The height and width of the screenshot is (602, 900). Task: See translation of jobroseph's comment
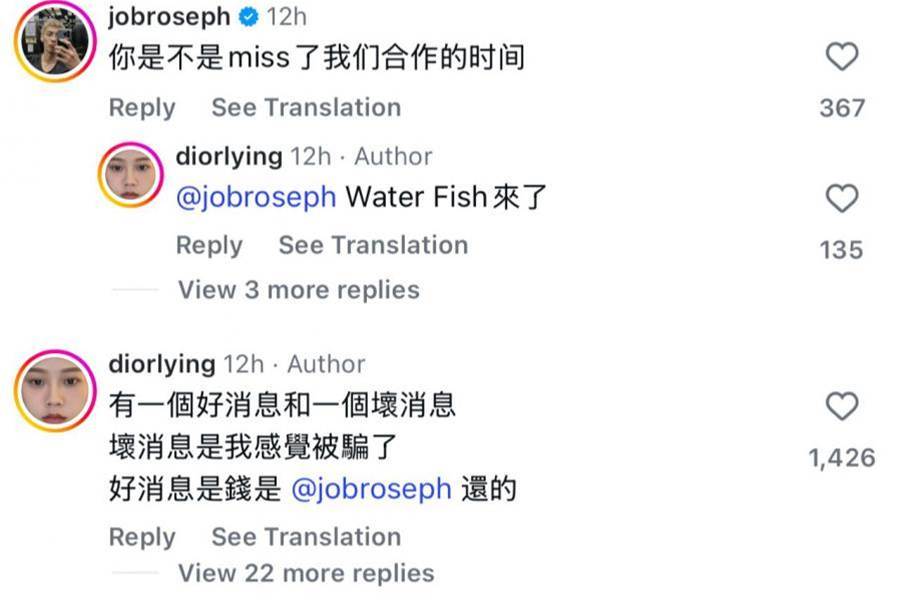point(306,108)
